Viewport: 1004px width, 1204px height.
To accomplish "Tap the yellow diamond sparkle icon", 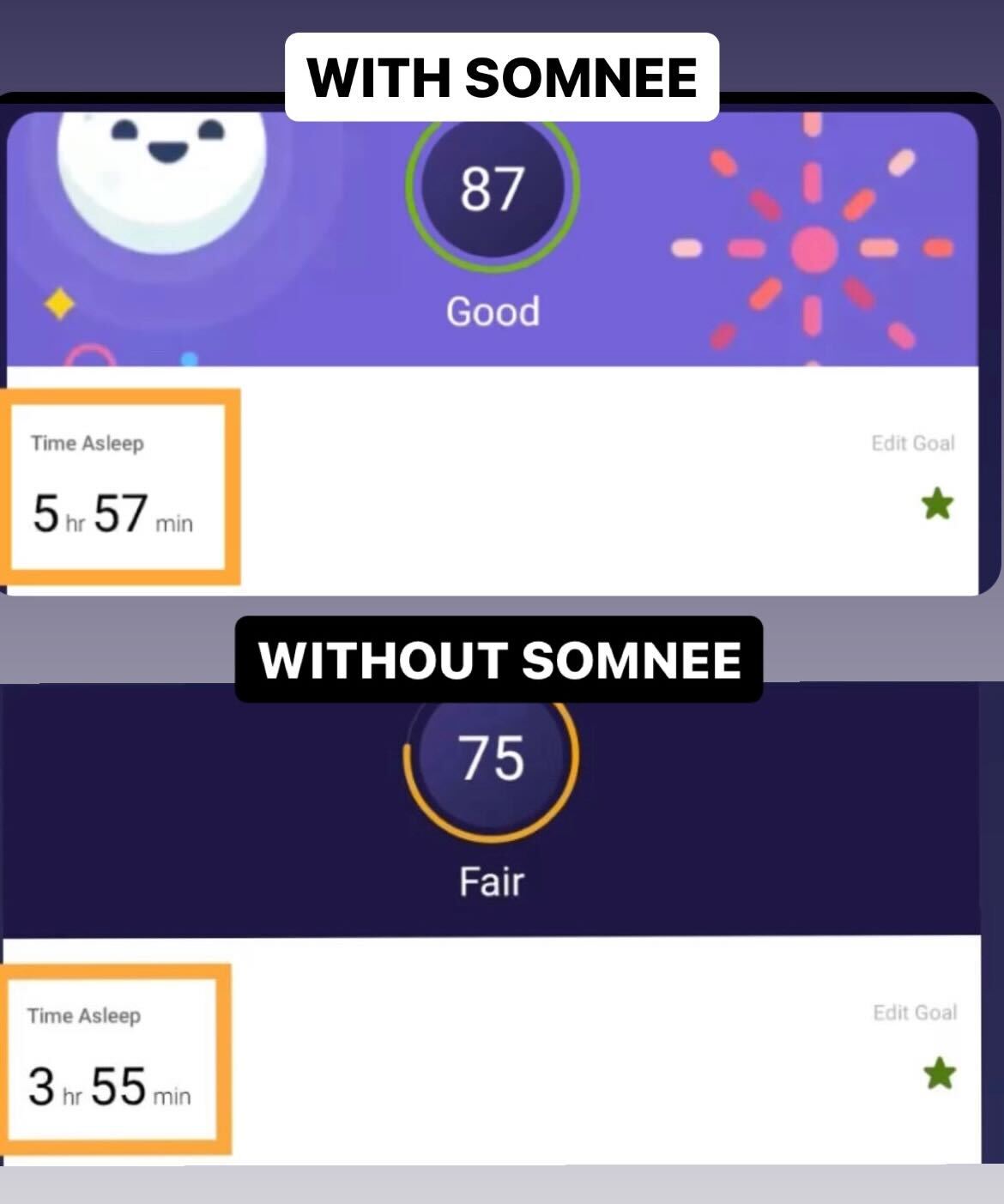I will [x=57, y=302].
